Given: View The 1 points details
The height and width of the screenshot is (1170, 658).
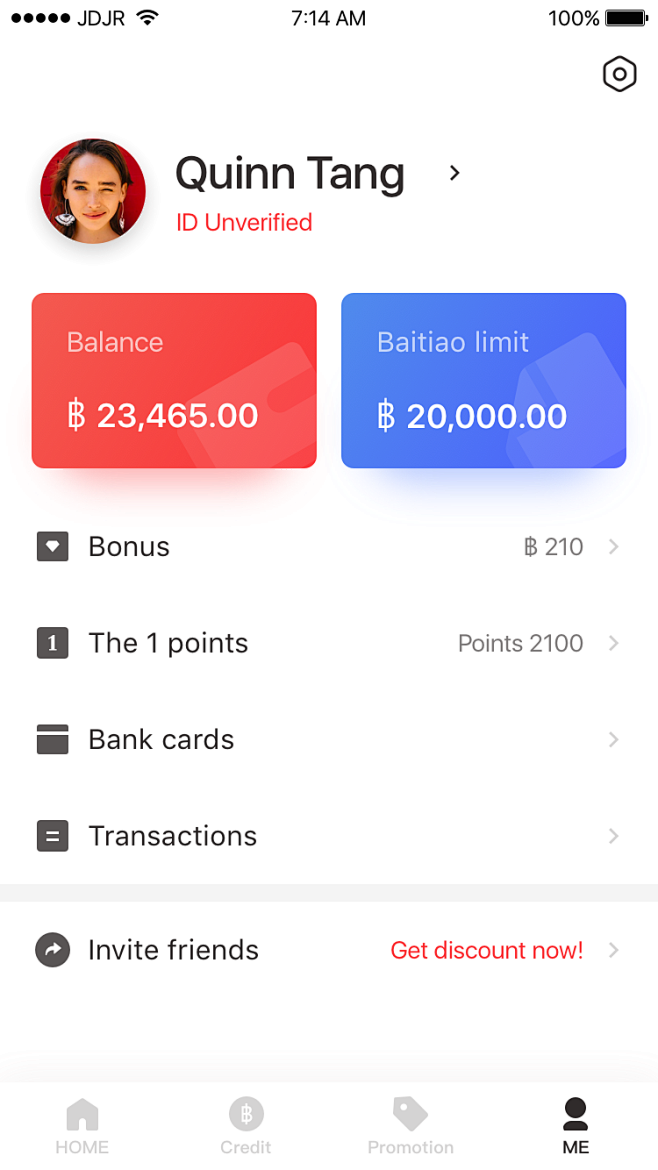Looking at the screenshot, I should click(x=329, y=643).
